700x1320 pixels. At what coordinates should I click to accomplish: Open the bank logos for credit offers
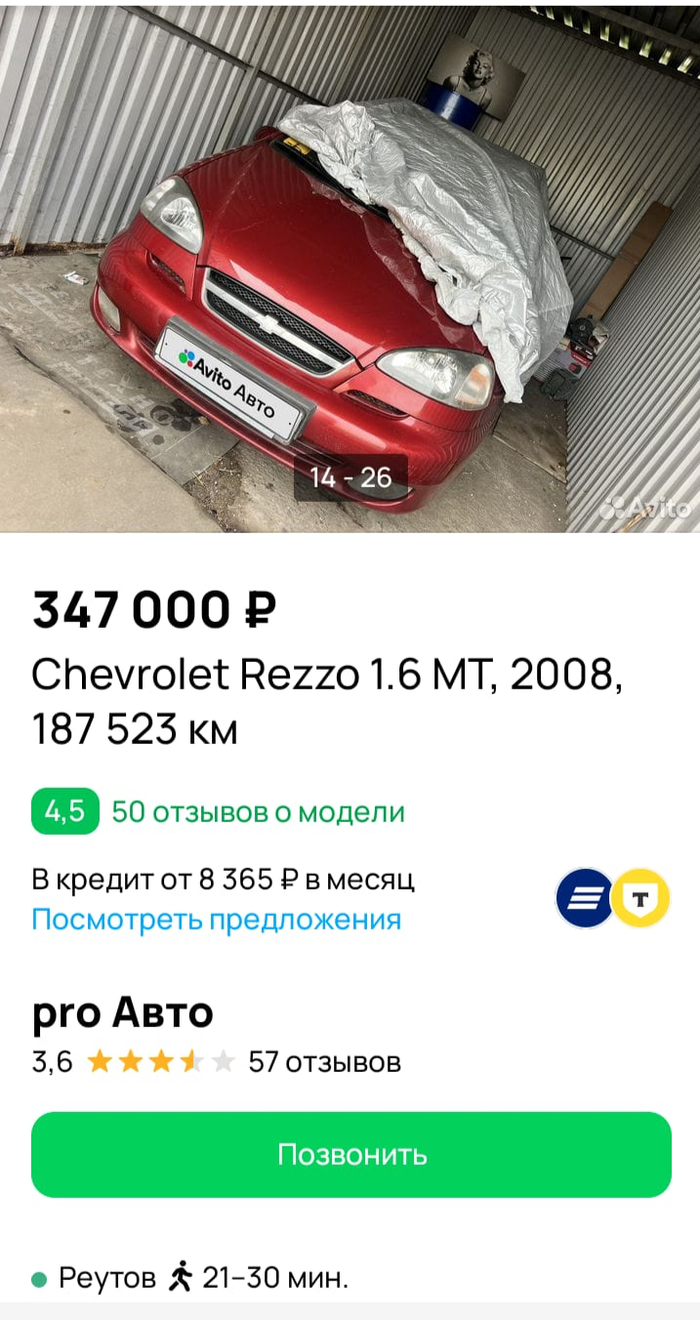coord(612,898)
